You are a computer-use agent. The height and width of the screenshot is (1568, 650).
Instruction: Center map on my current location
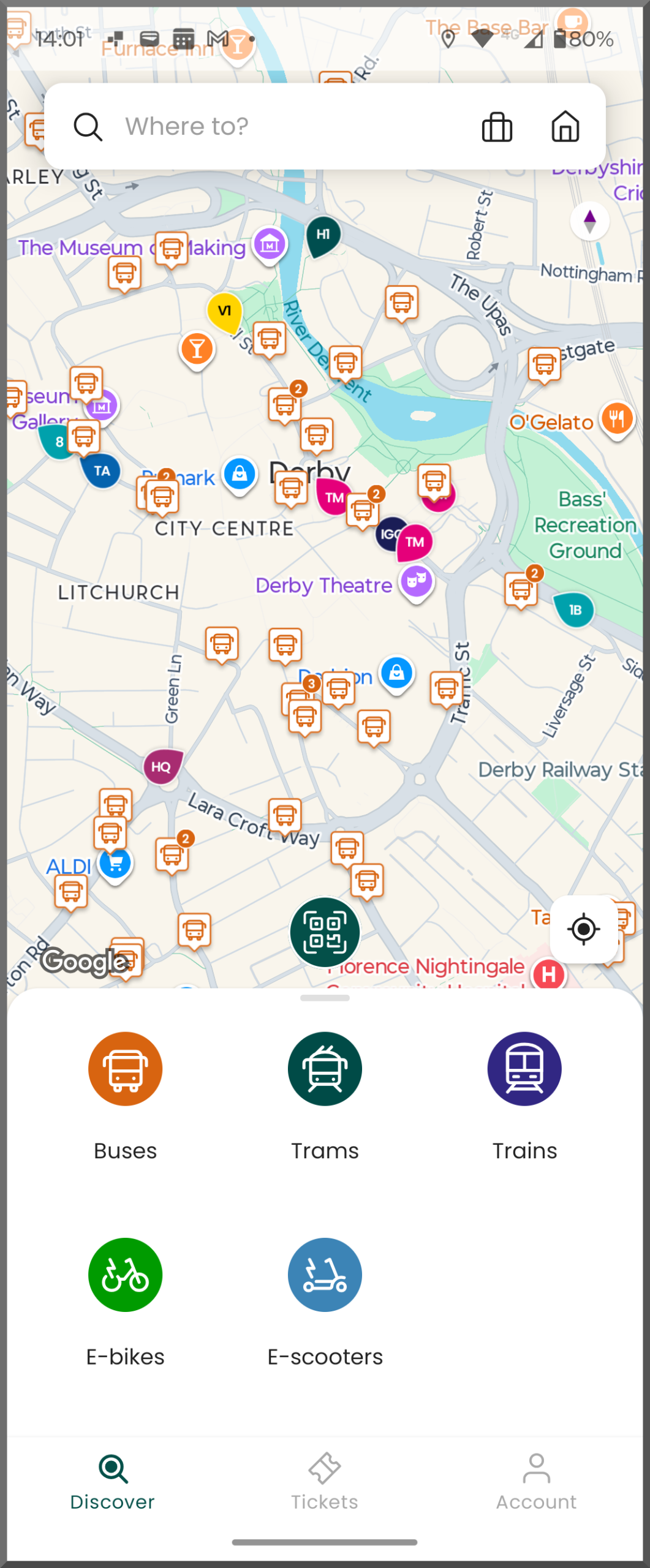coord(583,929)
